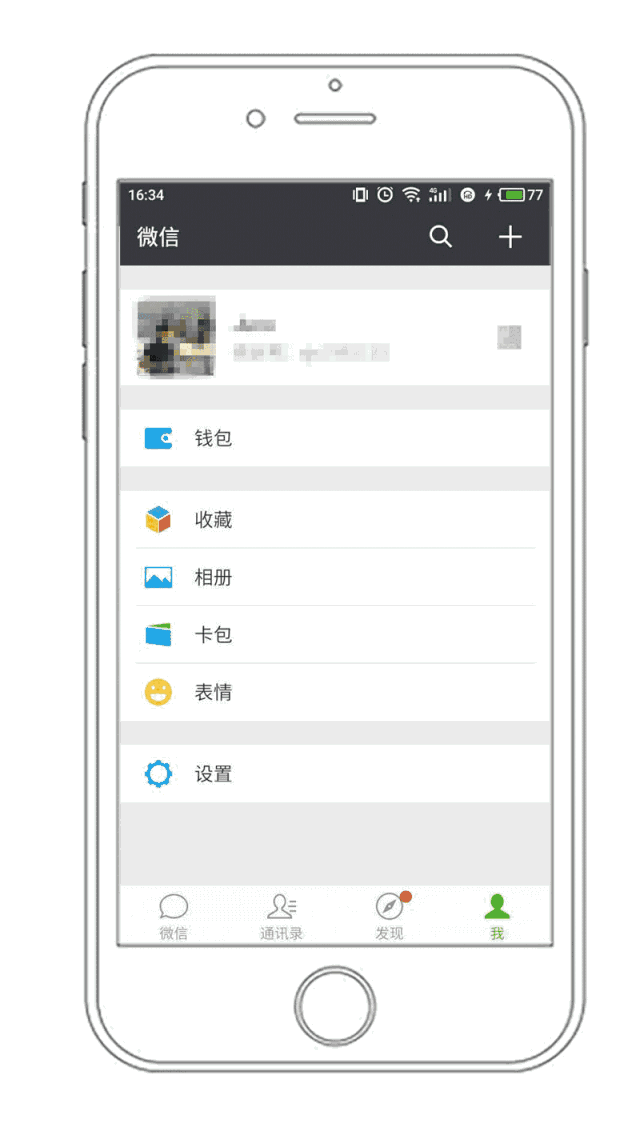Switch to the 微信 chats tab
Screen dimensions: 640x1123
[x=173, y=916]
